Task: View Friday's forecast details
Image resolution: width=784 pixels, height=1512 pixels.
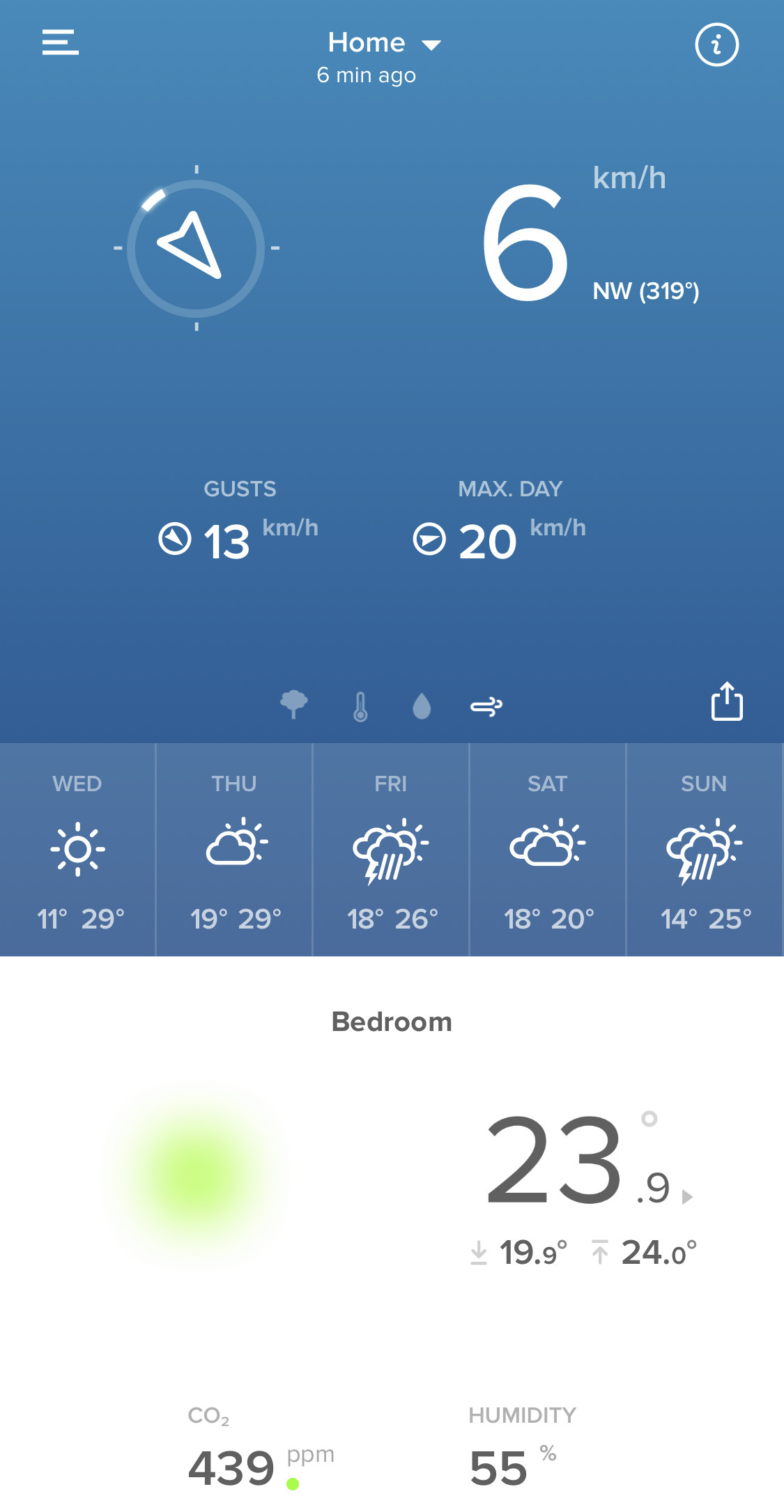Action: point(392,850)
